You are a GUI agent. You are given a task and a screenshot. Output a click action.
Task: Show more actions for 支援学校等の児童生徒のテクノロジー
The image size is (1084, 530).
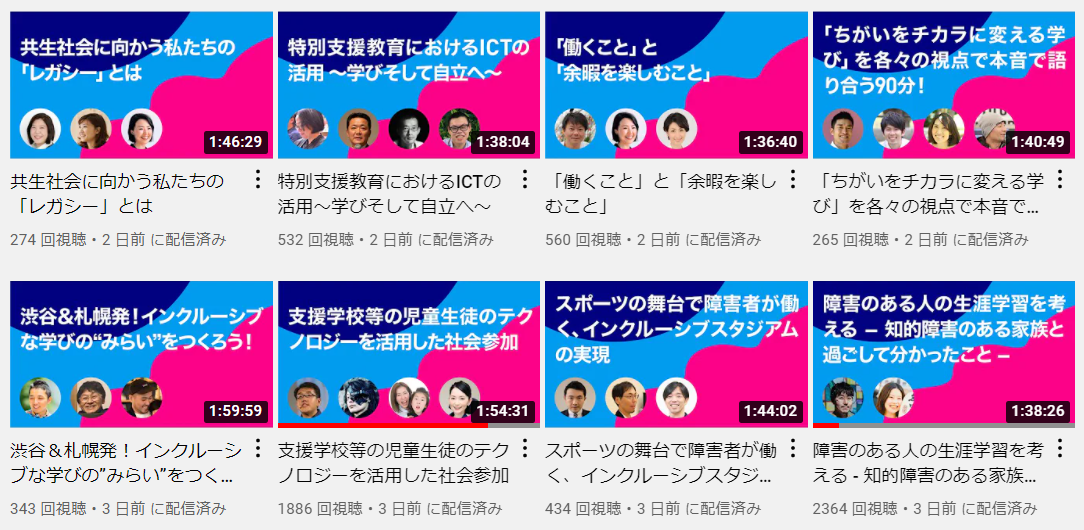point(524,449)
